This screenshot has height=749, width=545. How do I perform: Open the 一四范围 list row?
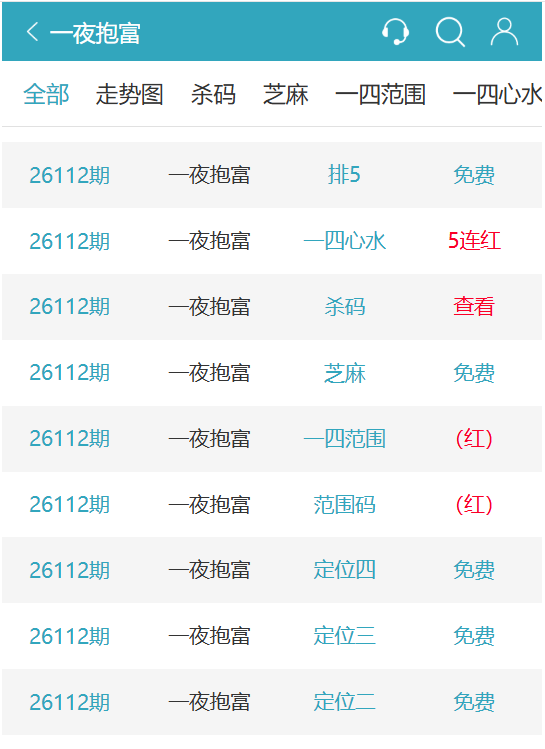click(272, 439)
